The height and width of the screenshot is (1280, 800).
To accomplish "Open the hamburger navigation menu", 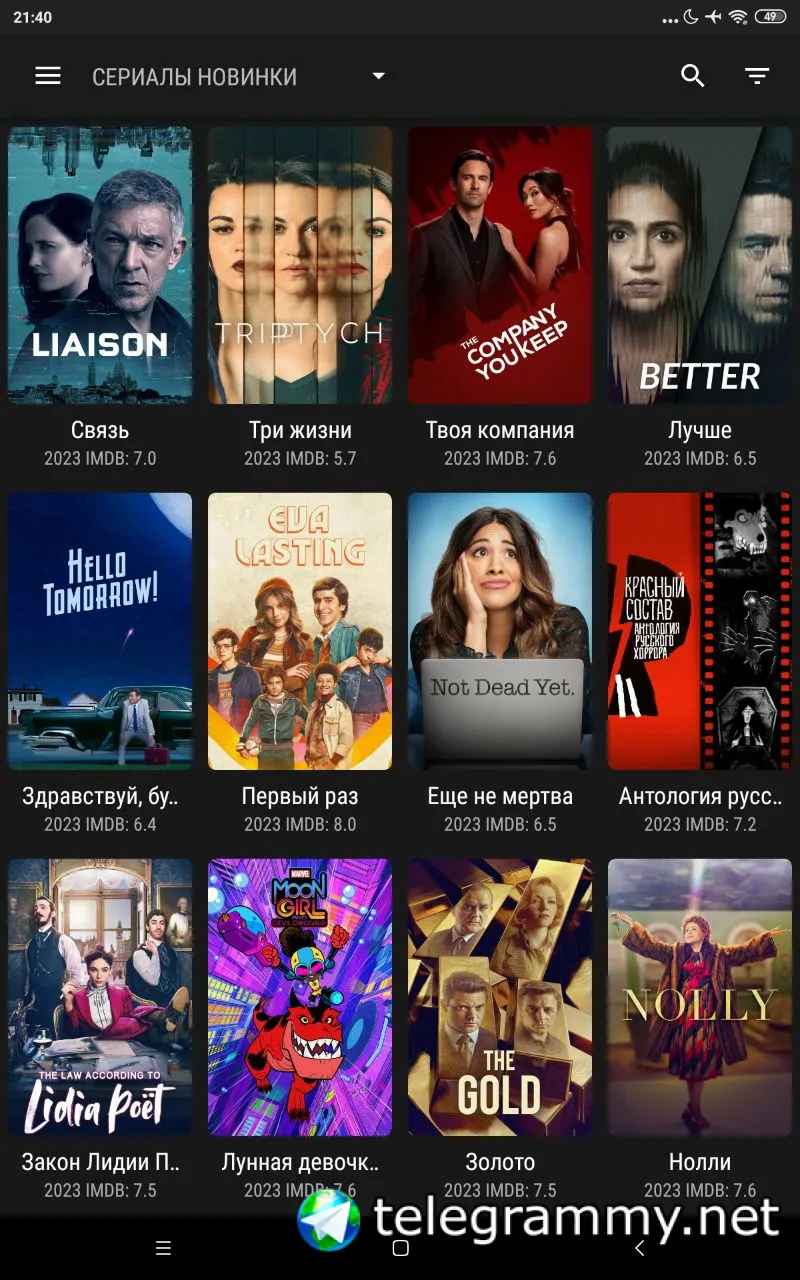I will click(x=48, y=76).
